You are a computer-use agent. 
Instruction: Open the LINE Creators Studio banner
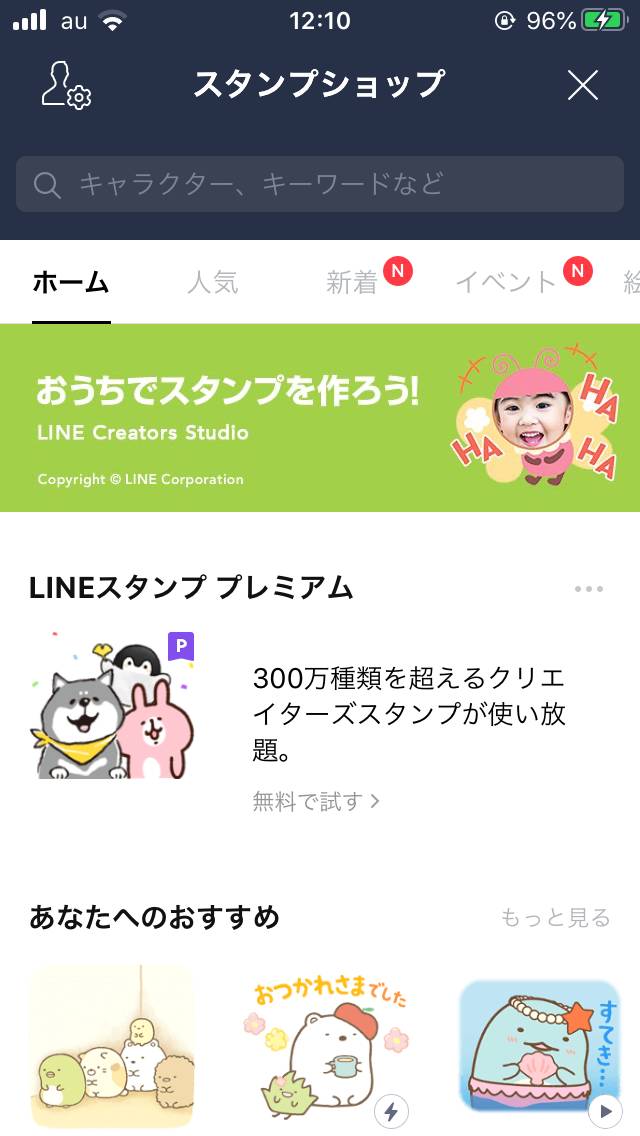coord(320,417)
